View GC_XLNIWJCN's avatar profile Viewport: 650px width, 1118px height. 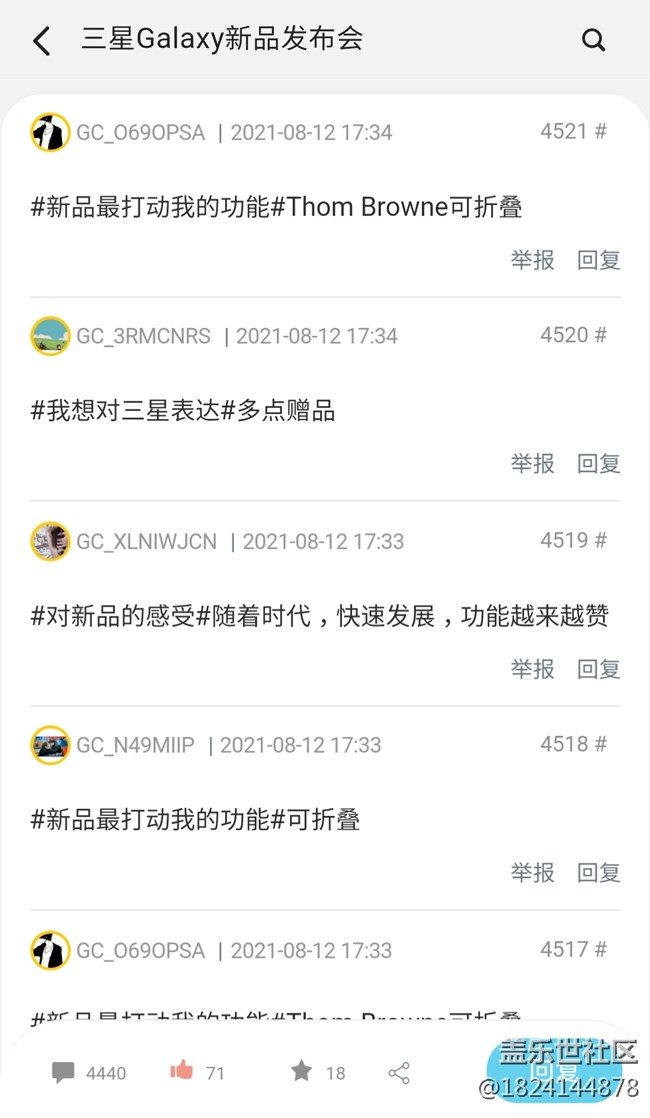click(x=50, y=541)
